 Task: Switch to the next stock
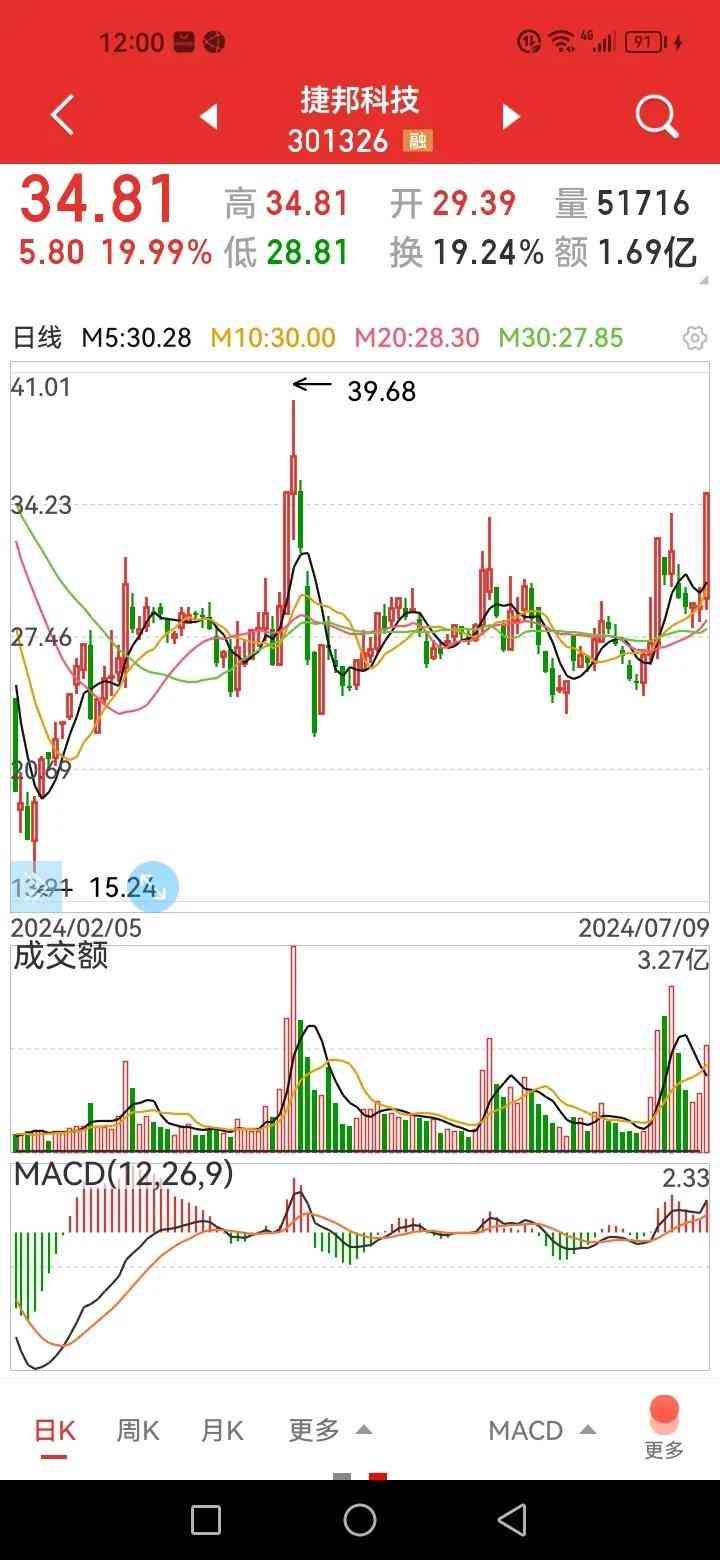(511, 117)
